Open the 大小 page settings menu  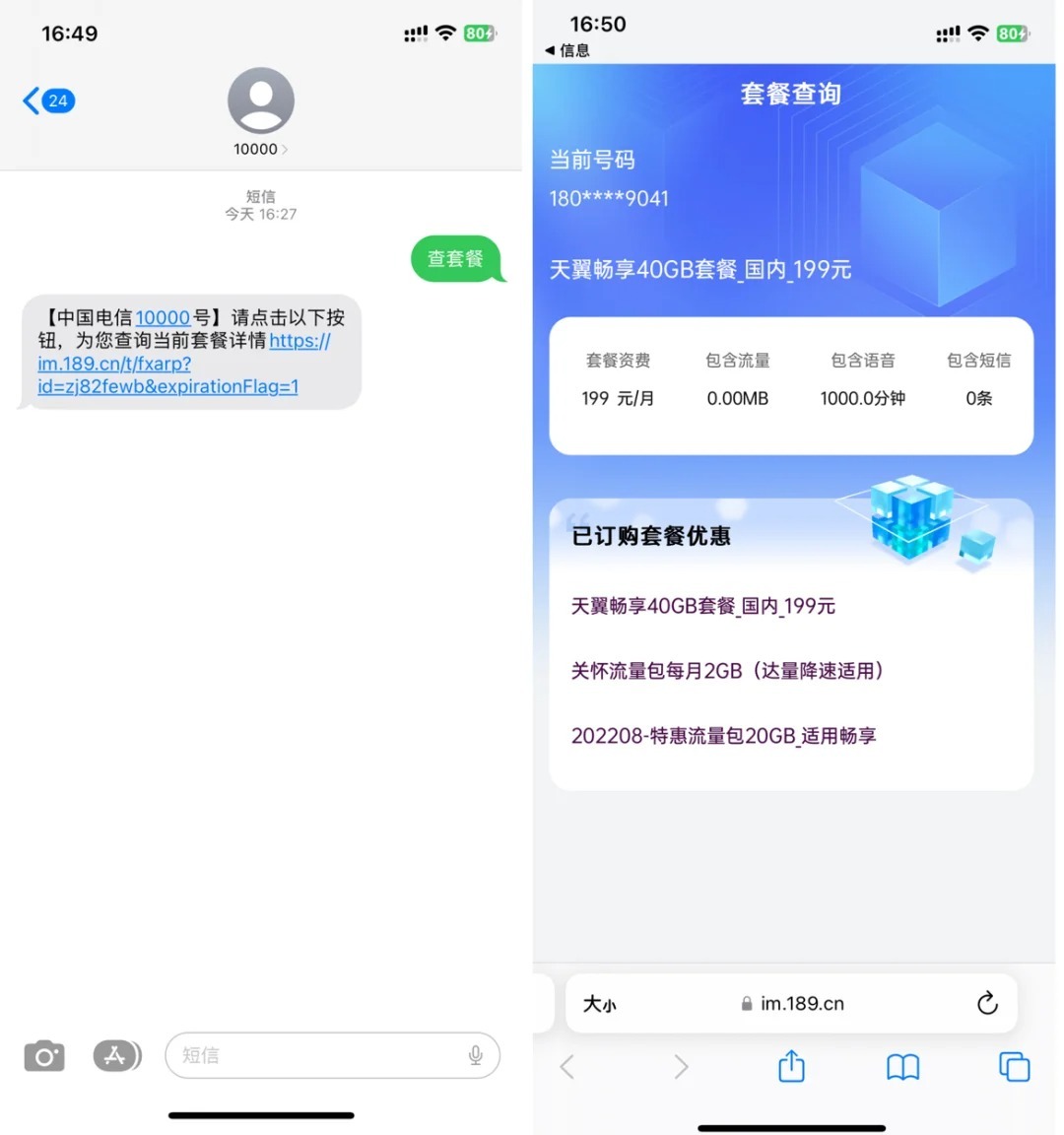pyautogui.click(x=599, y=1004)
